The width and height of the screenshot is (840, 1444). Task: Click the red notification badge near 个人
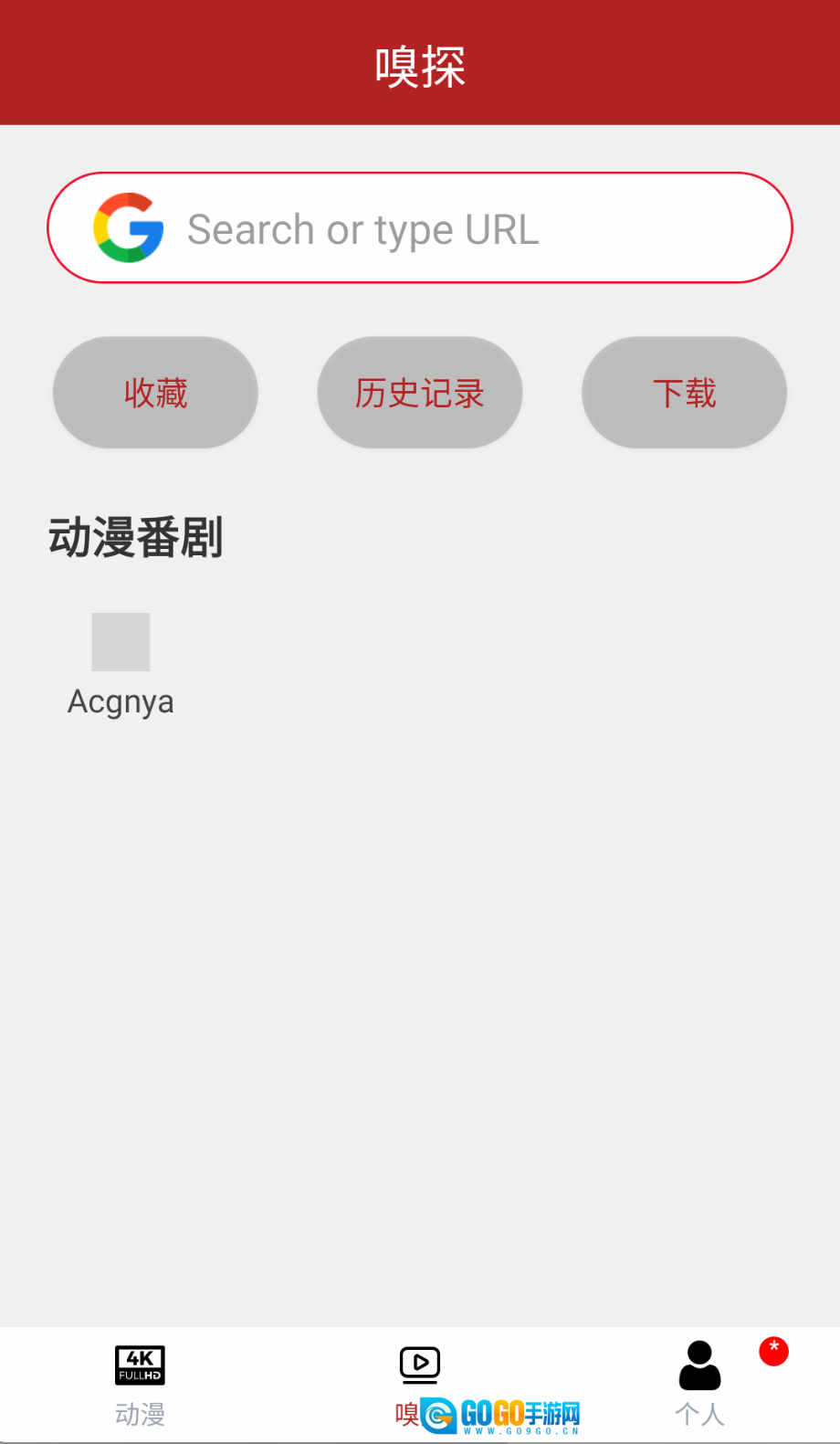click(x=773, y=1350)
